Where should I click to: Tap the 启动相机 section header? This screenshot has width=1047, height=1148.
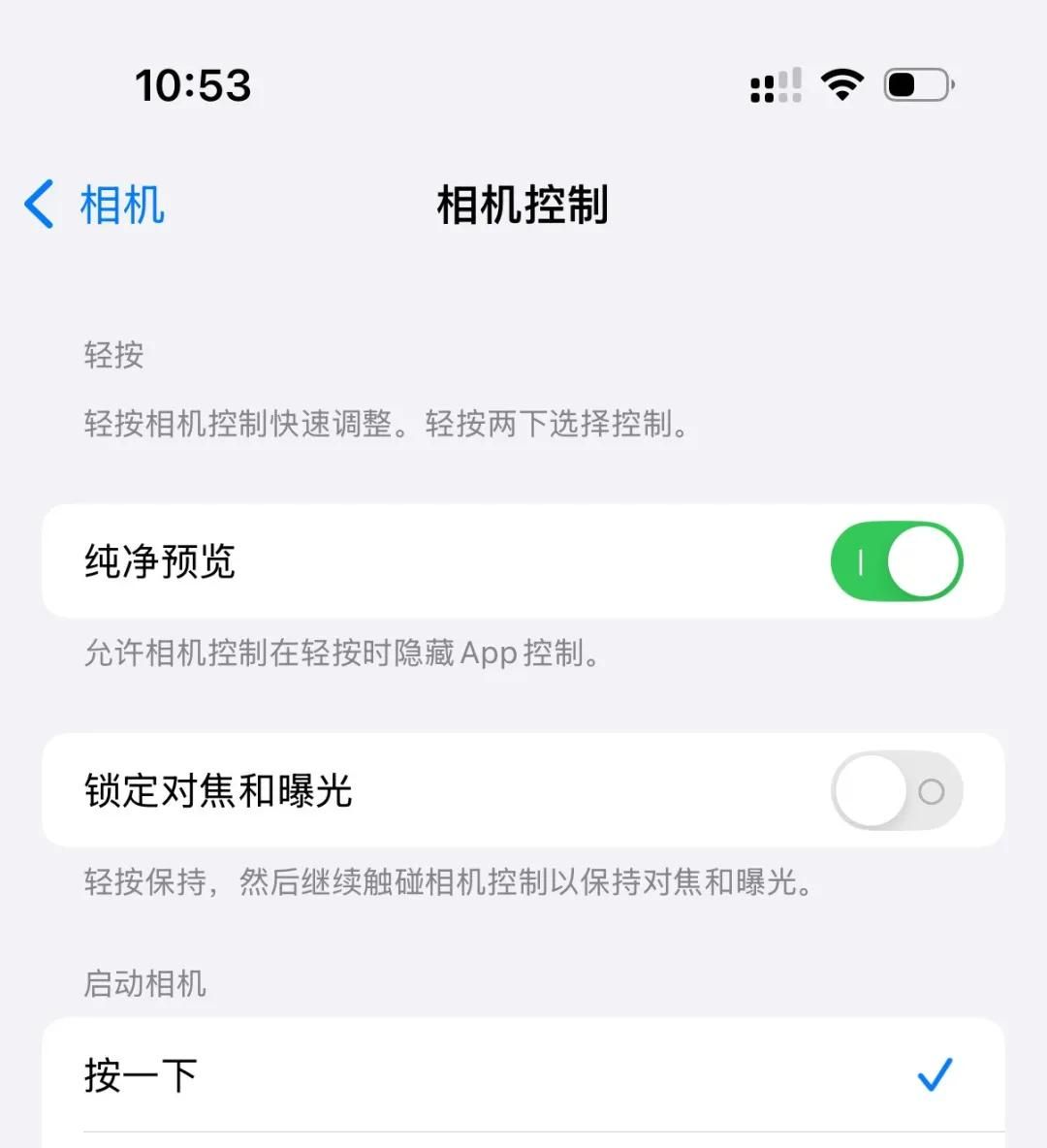[143, 984]
